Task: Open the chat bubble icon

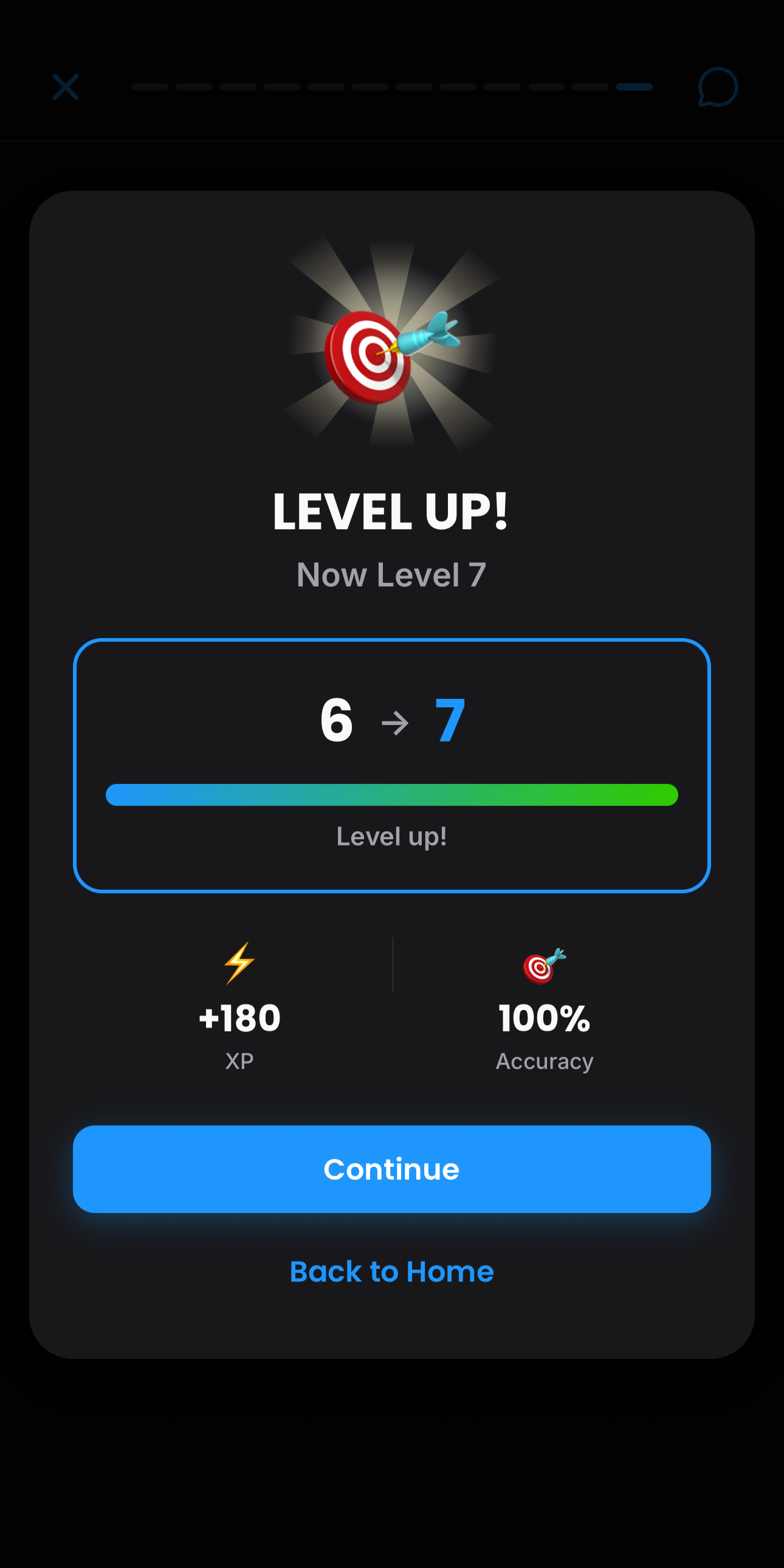Action: (718, 87)
